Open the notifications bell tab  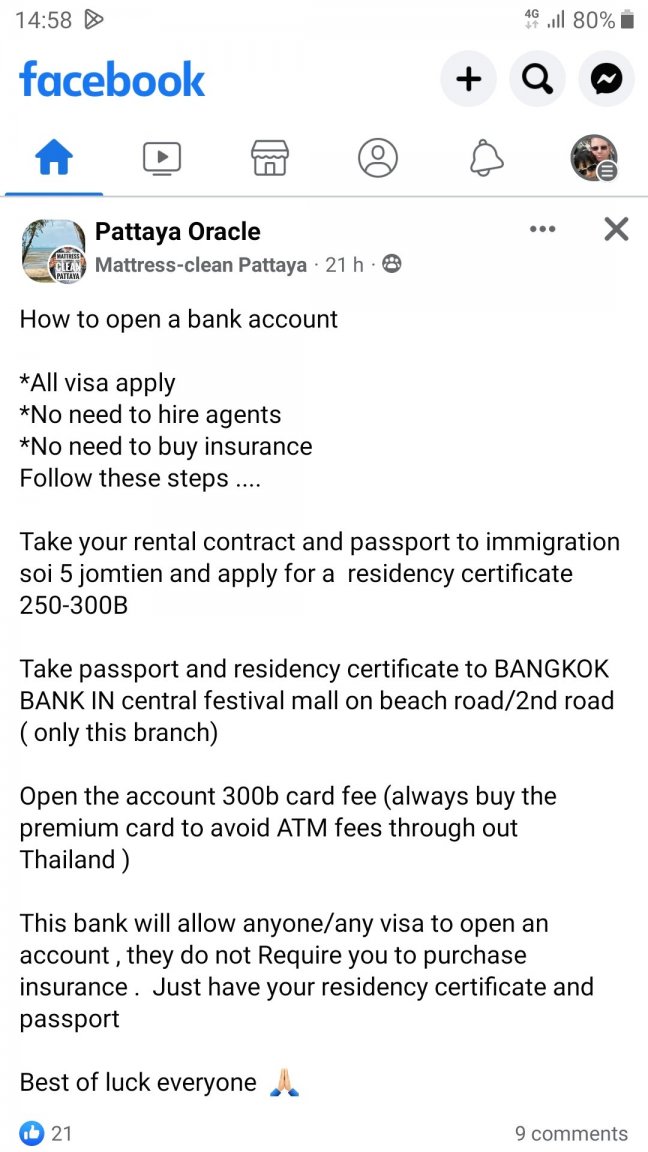(x=486, y=158)
